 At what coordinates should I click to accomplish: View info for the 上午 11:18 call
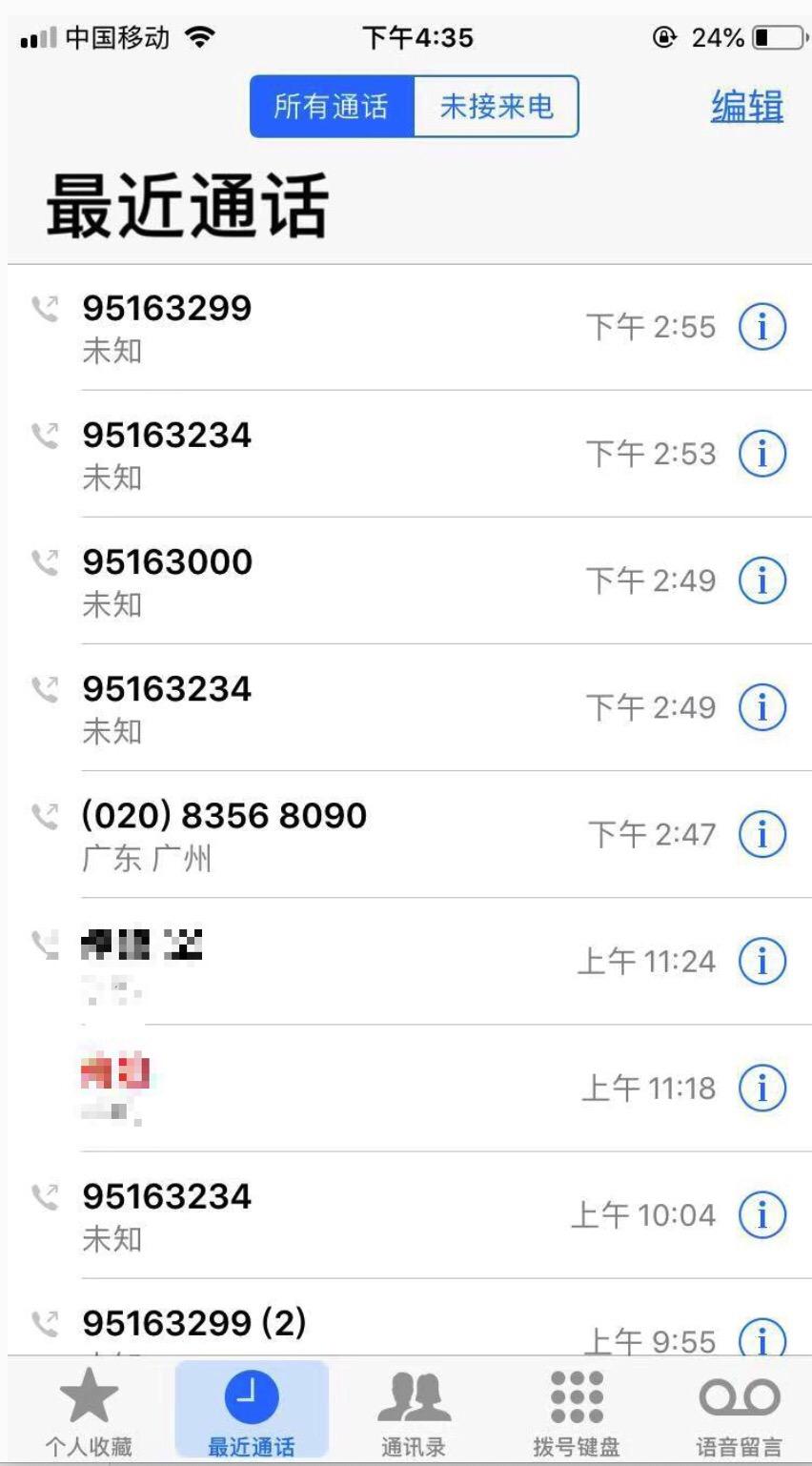tap(761, 1088)
